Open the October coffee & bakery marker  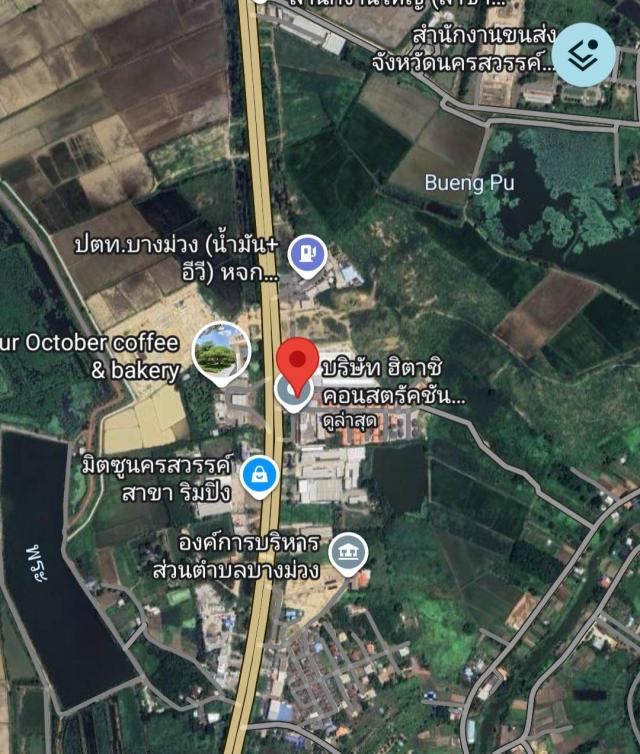(221, 353)
